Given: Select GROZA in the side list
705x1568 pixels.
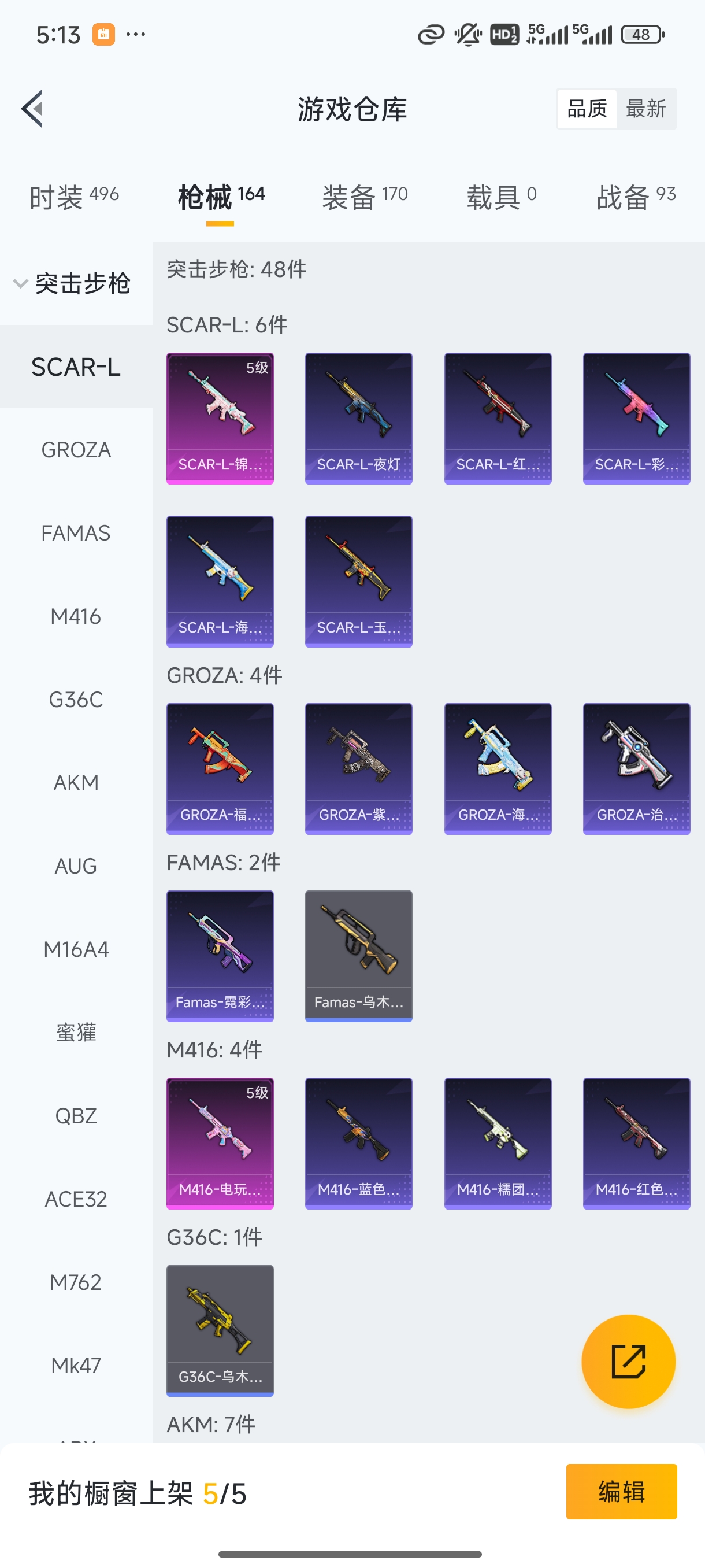Looking at the screenshot, I should tap(76, 450).
